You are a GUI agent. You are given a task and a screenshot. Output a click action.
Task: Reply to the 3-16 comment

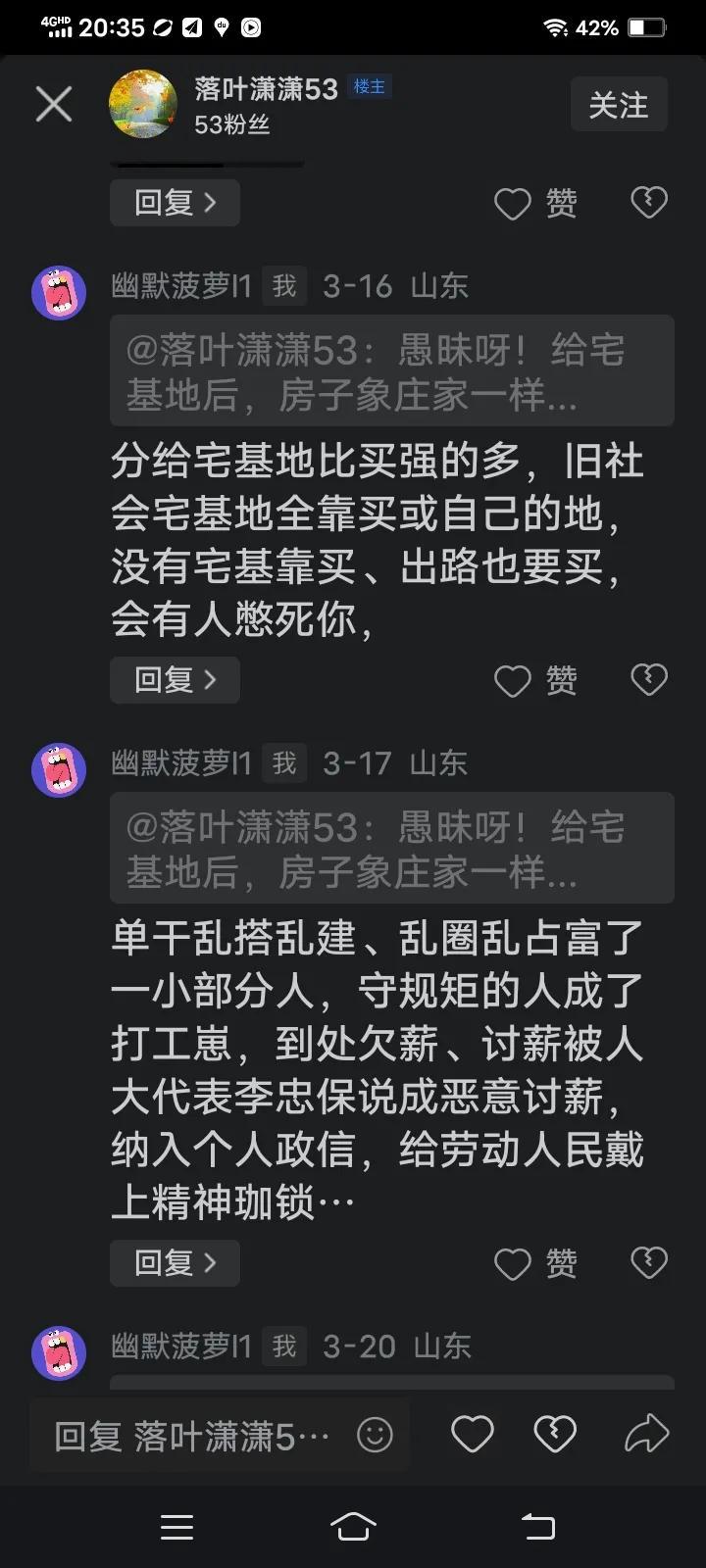pyautogui.click(x=175, y=680)
